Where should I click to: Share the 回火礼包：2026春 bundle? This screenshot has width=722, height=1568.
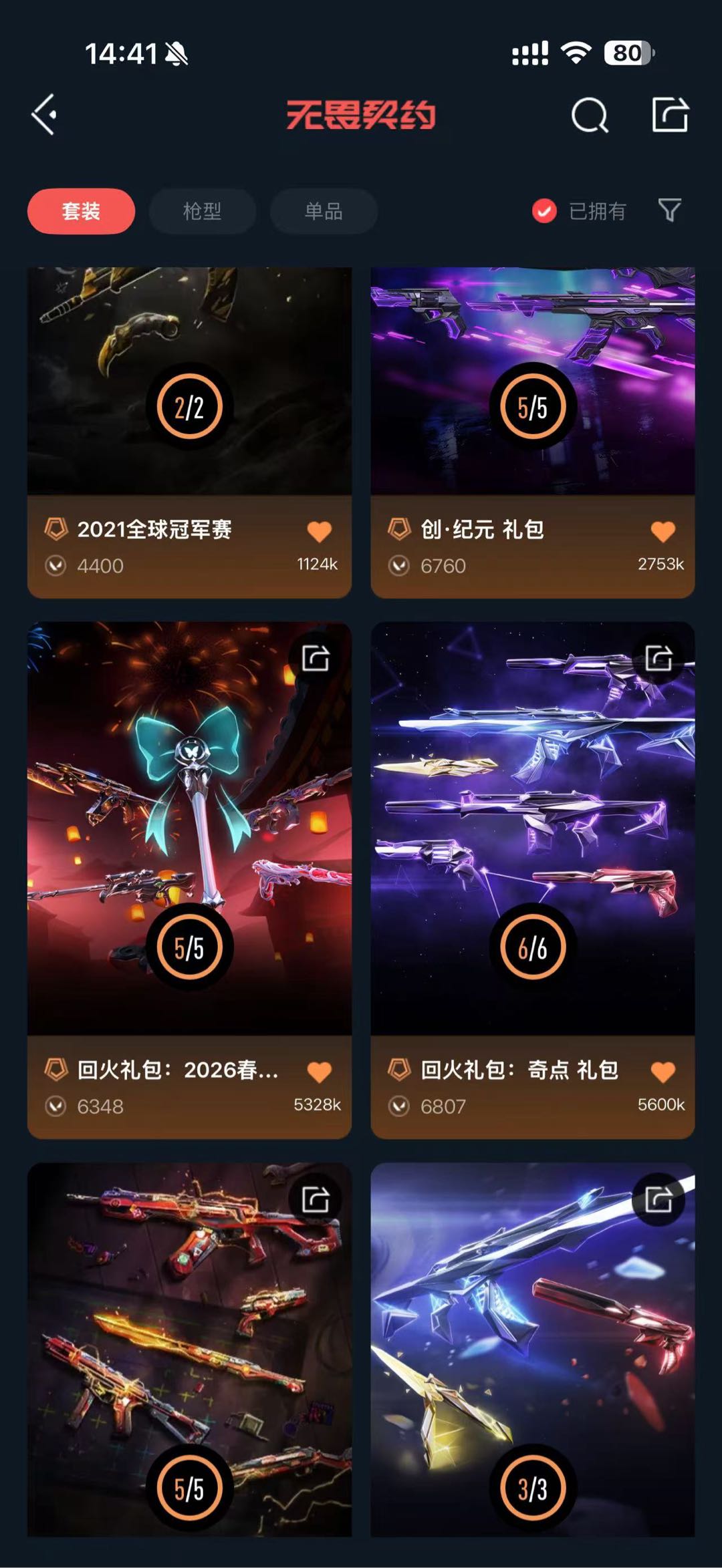(316, 658)
